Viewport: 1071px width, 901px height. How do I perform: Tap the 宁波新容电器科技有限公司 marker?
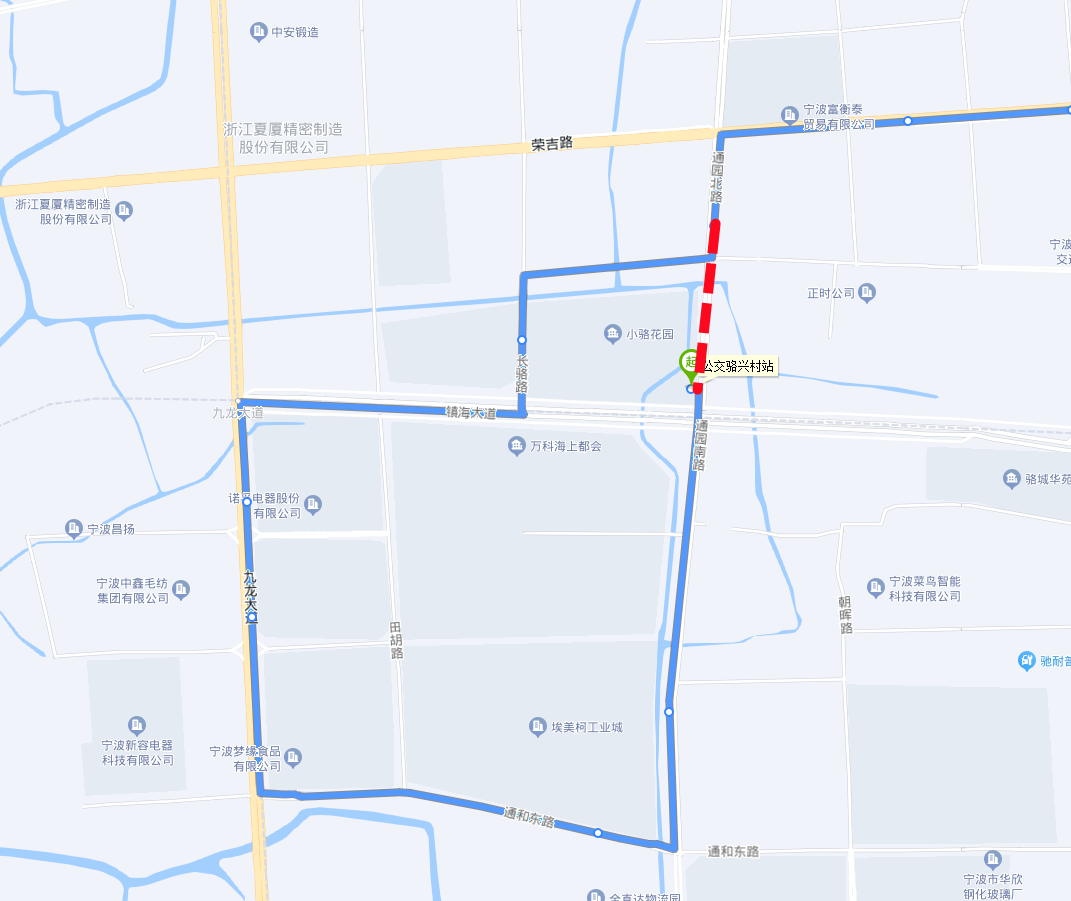tap(137, 724)
